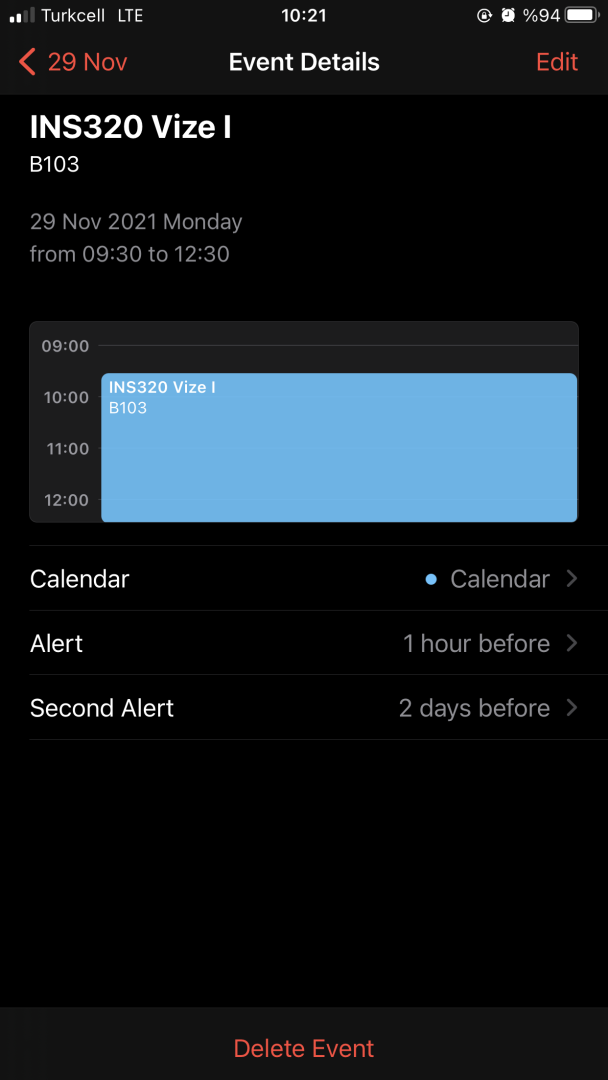Go back to 29 Nov
This screenshot has width=608, height=1080.
tap(73, 62)
